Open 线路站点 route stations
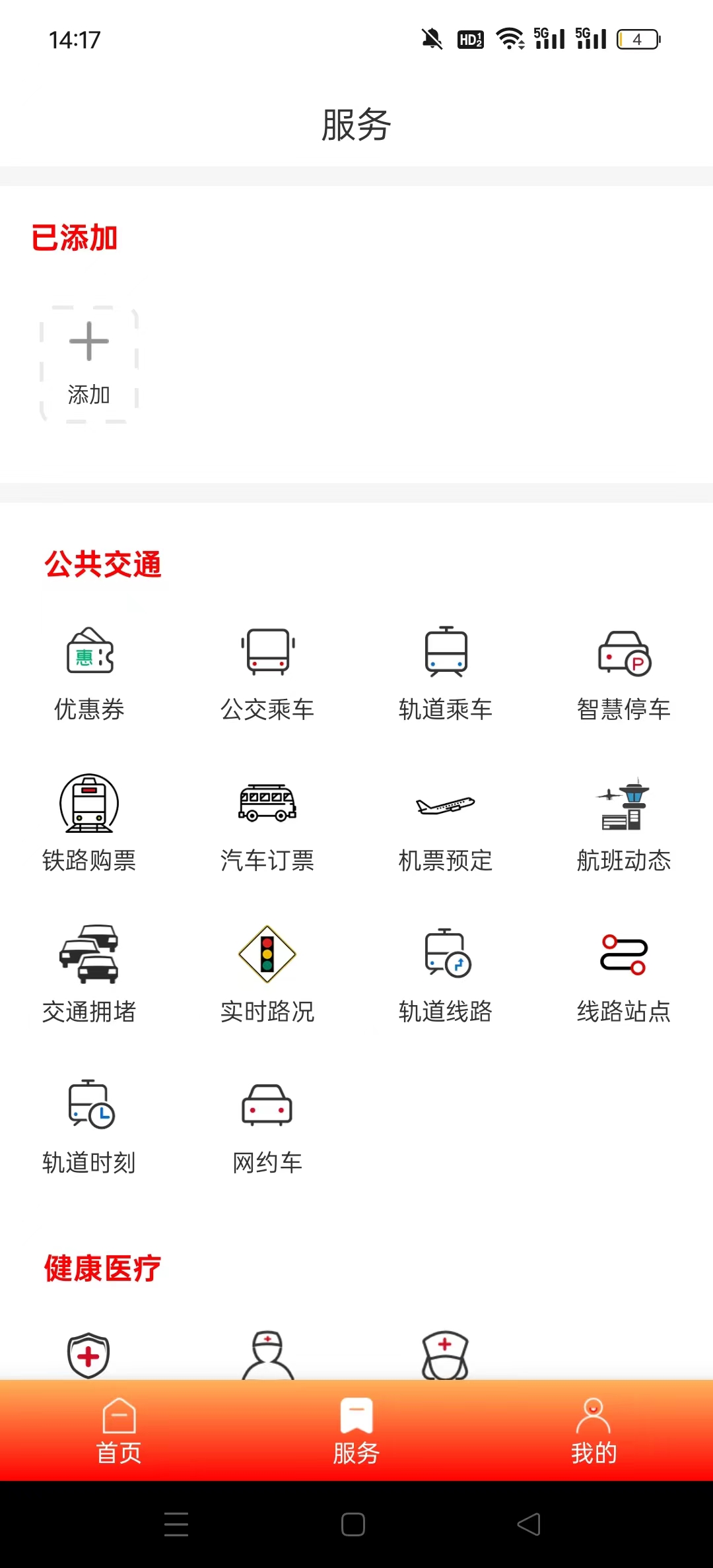This screenshot has height=1568, width=713. [624, 975]
